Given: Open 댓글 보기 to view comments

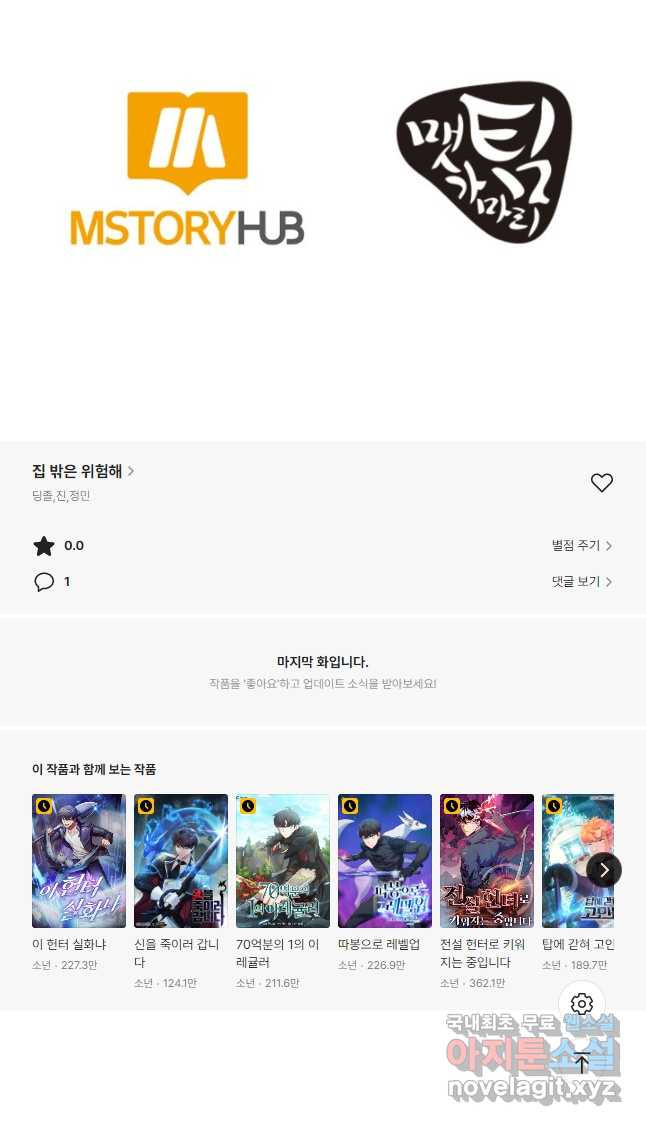Looking at the screenshot, I should tap(581, 581).
